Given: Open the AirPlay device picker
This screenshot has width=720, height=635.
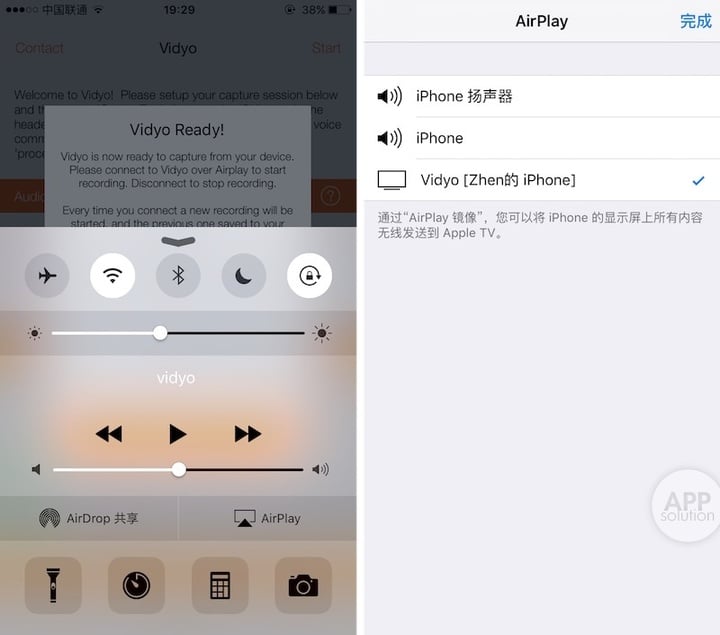Looking at the screenshot, I should 267,518.
